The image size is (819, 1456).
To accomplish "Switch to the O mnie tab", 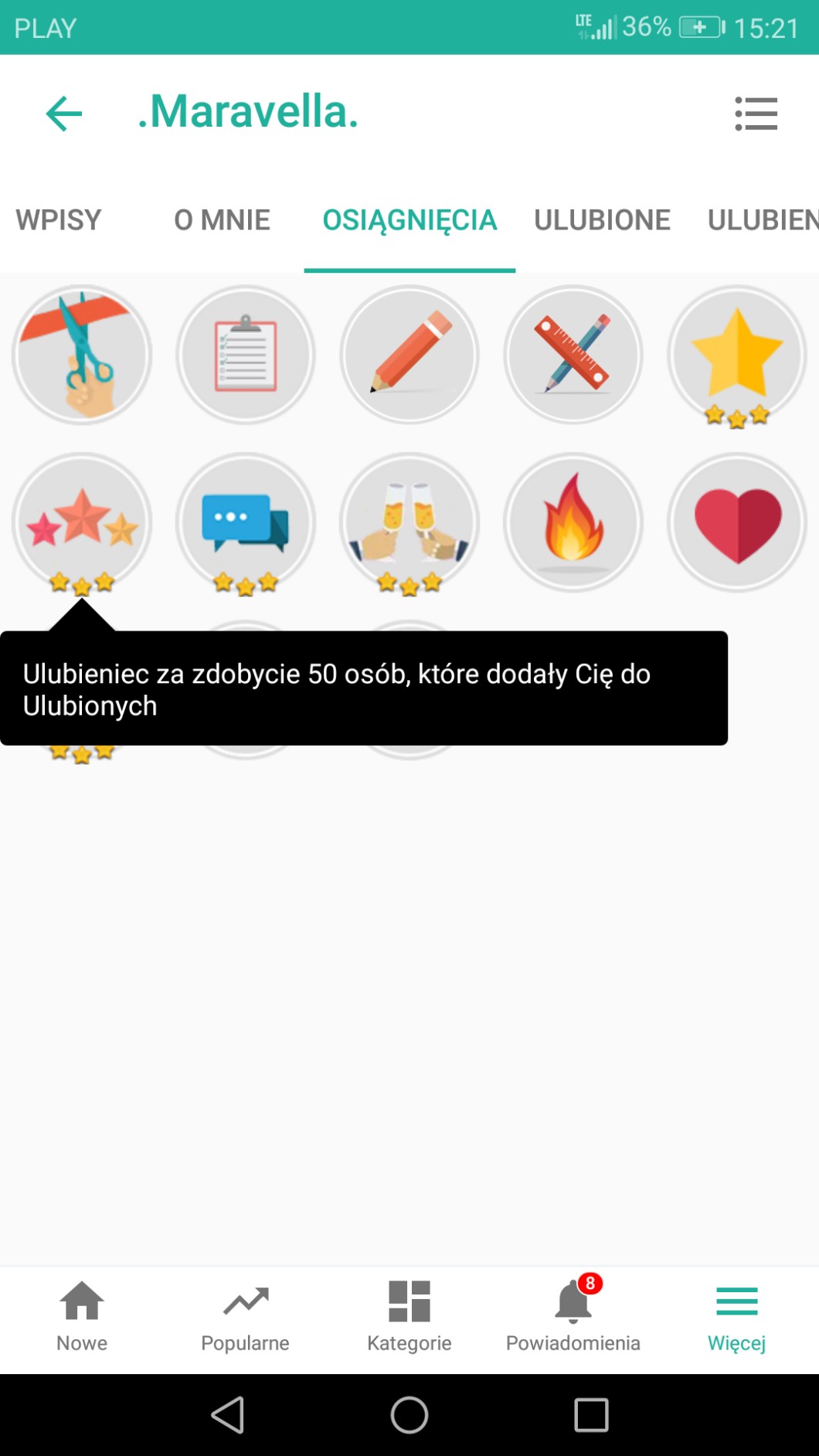I will (x=222, y=220).
